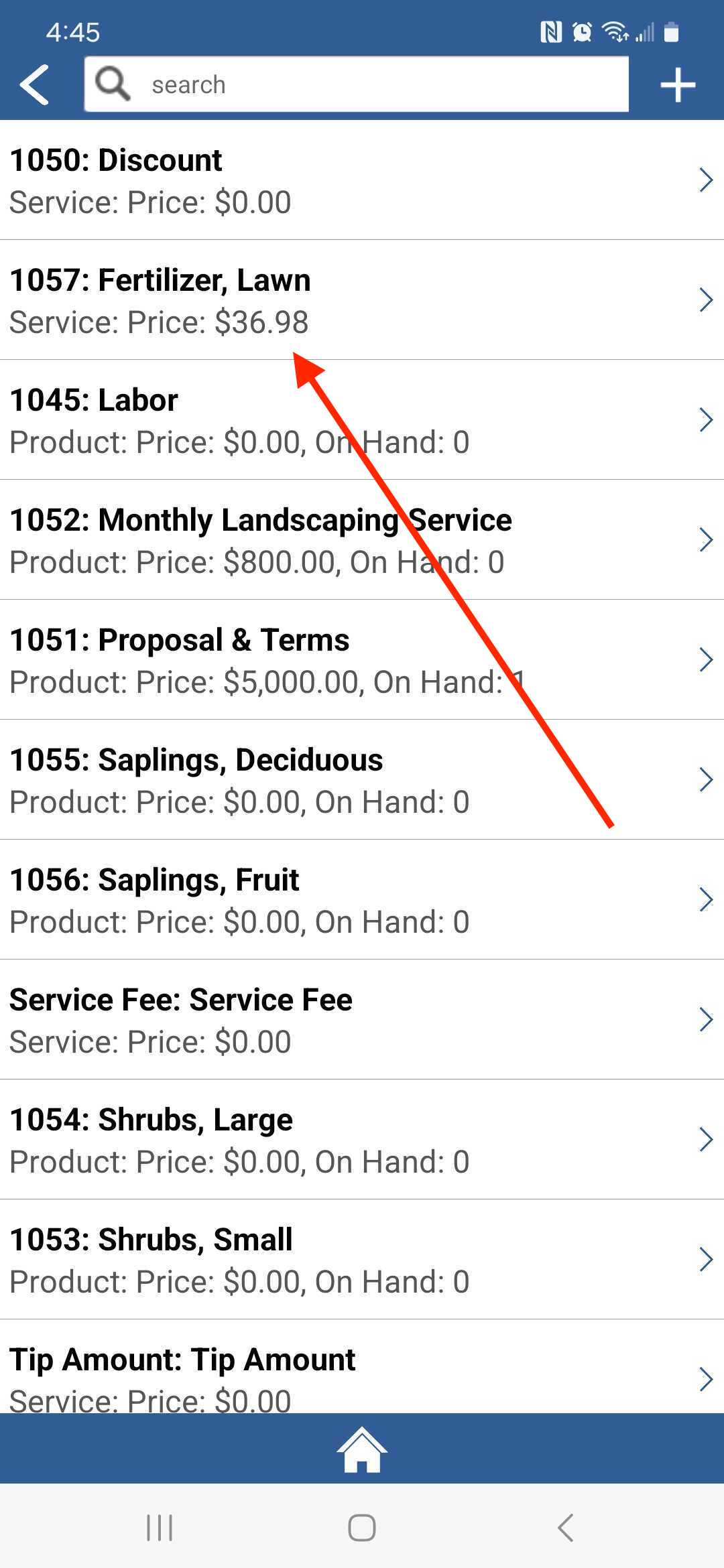Viewport: 724px width, 1568px height.
Task: Open the 1057: Fertilizer, Lawn item
Action: click(362, 300)
